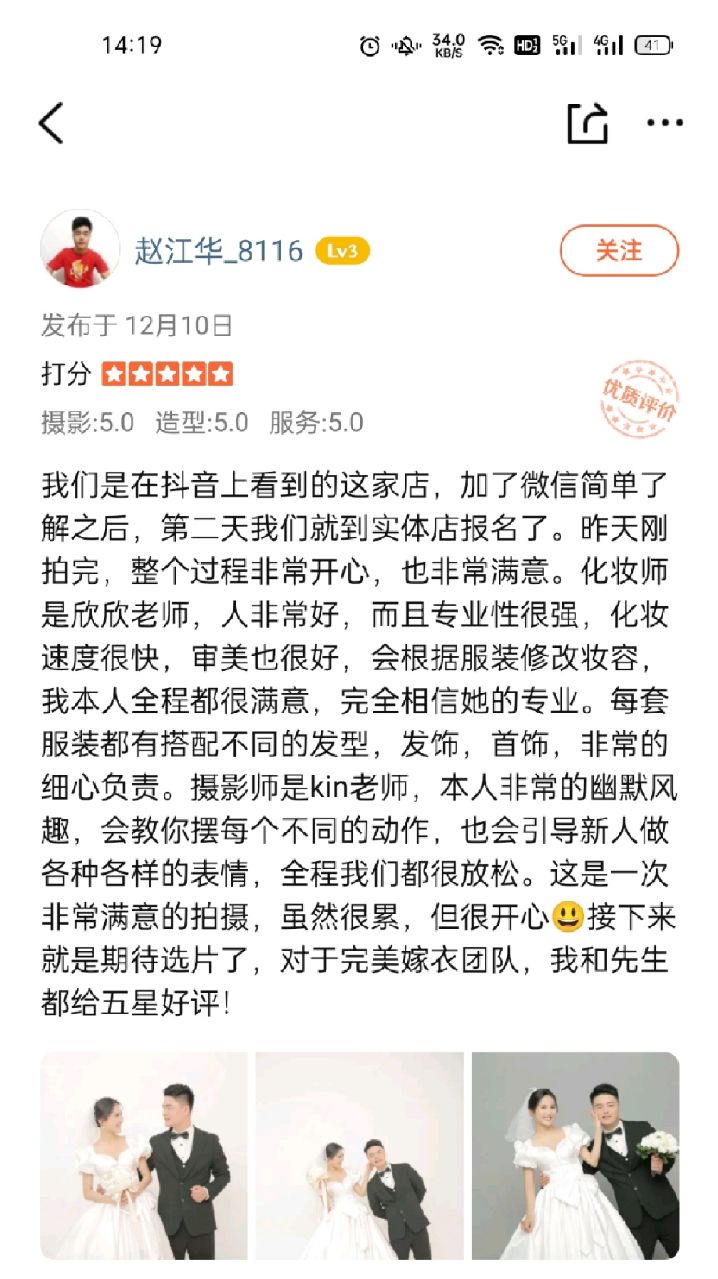
Task: Open the three-dot overflow menu
Action: [x=664, y=123]
